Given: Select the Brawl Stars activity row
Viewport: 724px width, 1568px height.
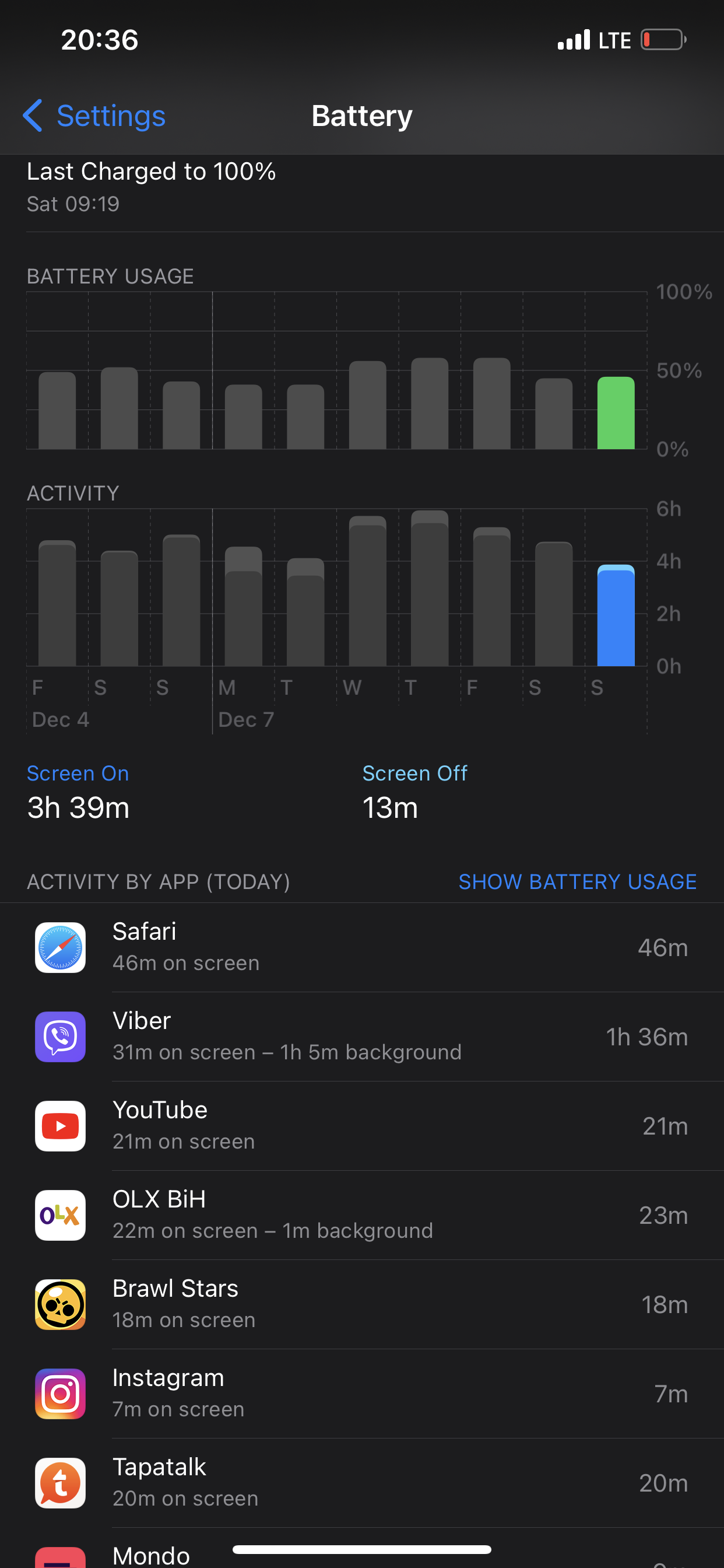Looking at the screenshot, I should [x=361, y=1304].
